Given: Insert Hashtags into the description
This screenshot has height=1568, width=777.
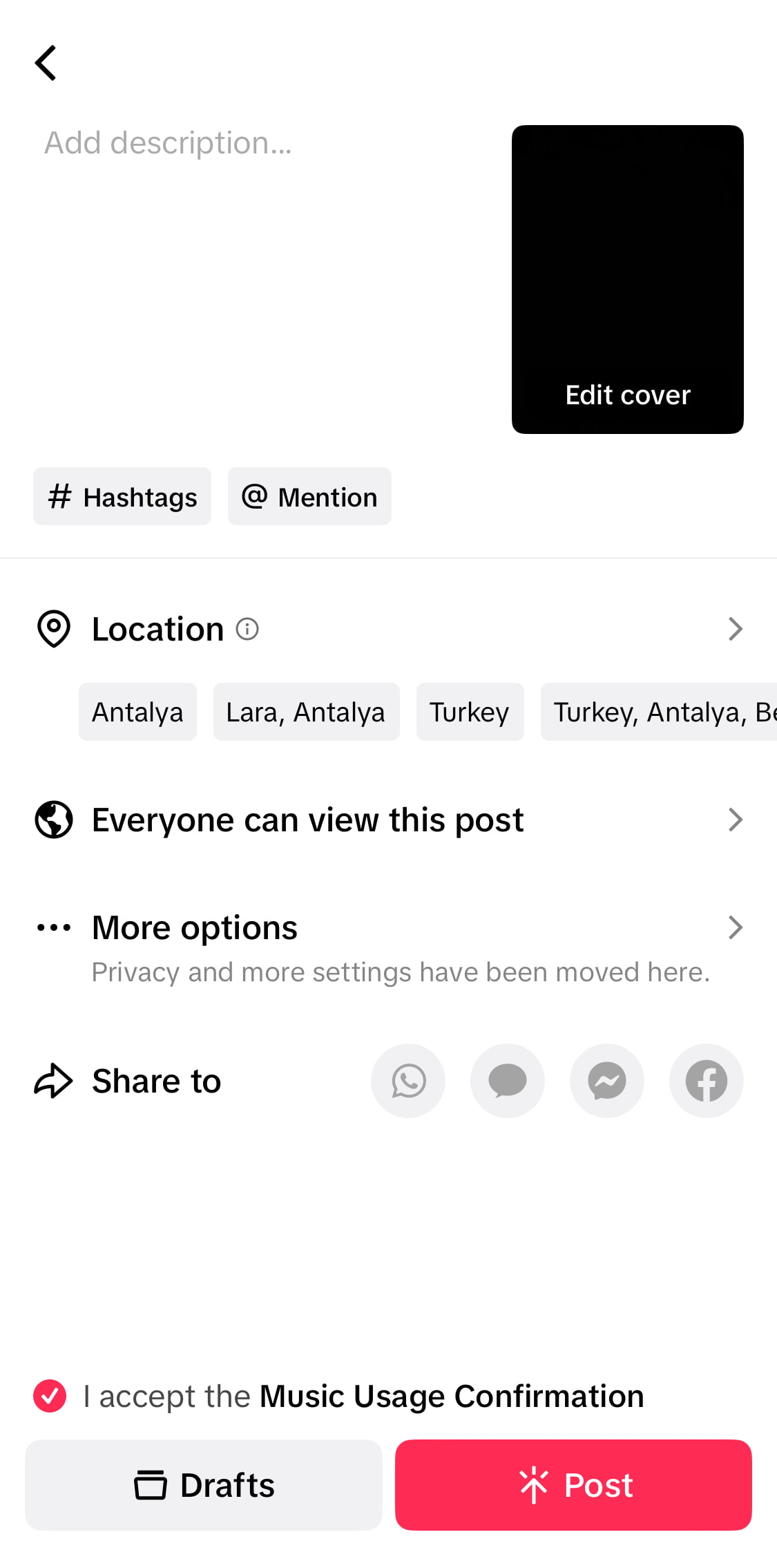Looking at the screenshot, I should [x=122, y=496].
